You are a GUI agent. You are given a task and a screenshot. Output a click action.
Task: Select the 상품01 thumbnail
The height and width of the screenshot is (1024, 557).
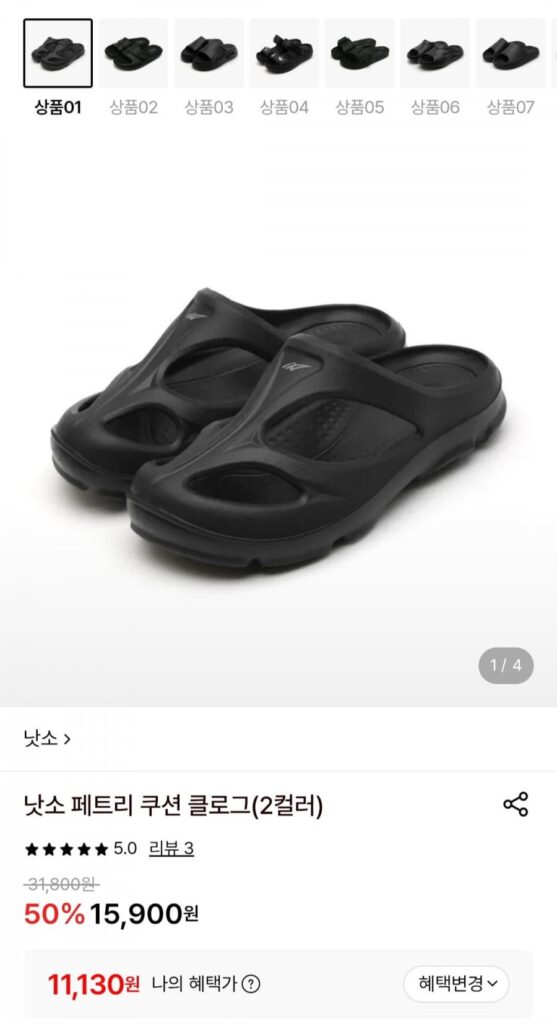coord(58,53)
